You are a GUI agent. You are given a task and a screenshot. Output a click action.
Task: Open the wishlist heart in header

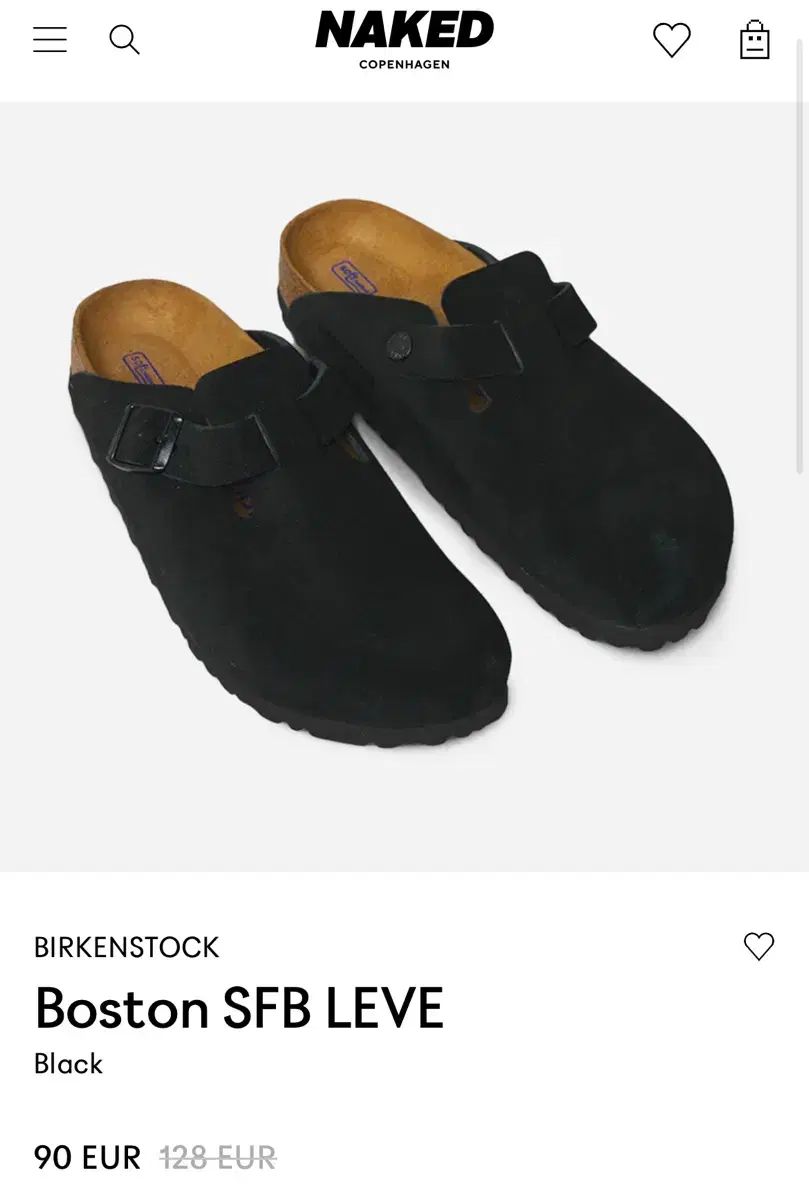tap(672, 40)
